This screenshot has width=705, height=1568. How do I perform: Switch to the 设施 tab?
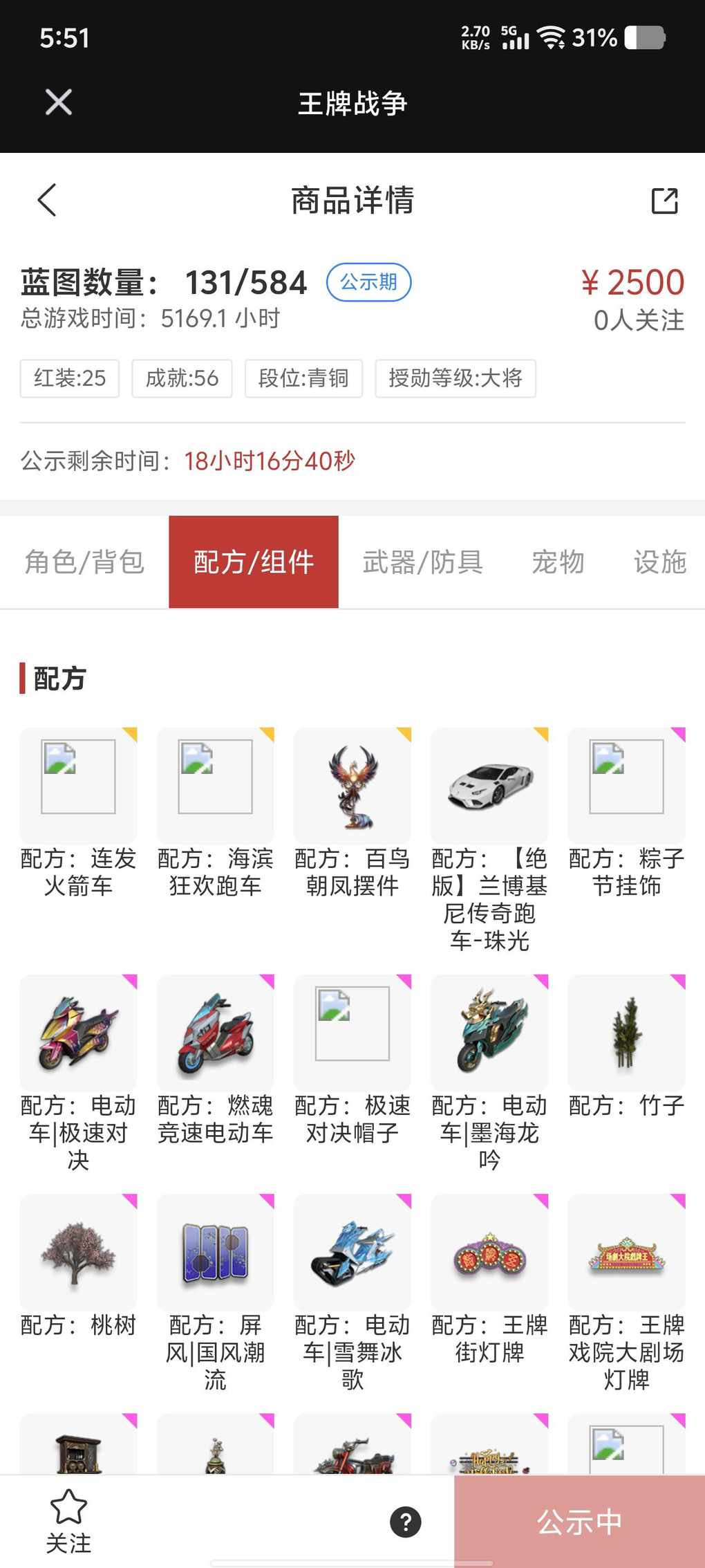659,562
